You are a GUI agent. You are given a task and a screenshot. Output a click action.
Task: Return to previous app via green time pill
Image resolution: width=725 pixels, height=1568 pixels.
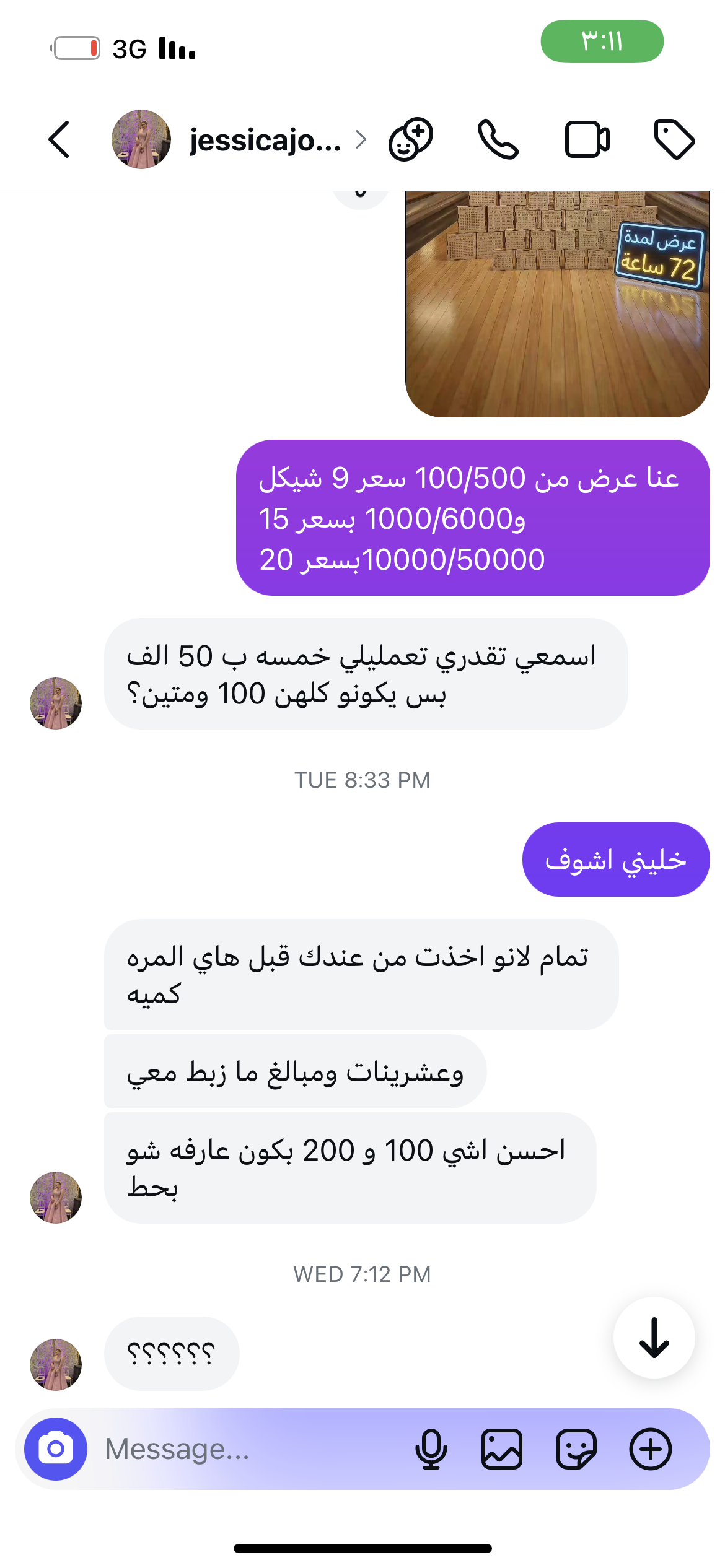click(x=602, y=41)
